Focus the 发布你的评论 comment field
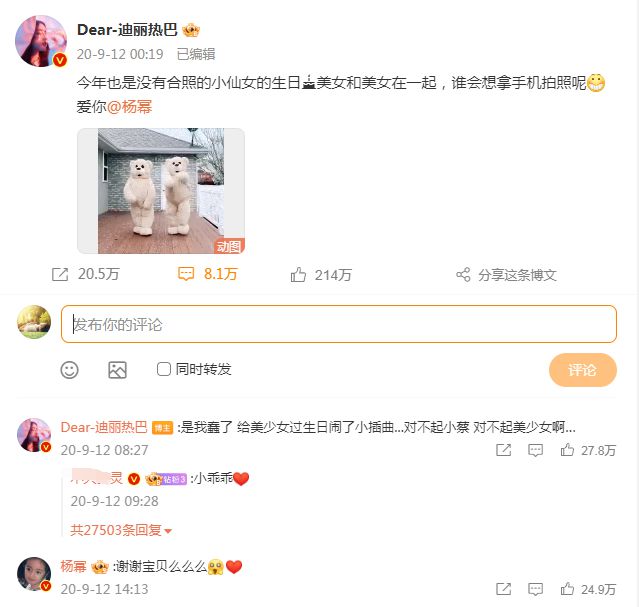 point(338,324)
